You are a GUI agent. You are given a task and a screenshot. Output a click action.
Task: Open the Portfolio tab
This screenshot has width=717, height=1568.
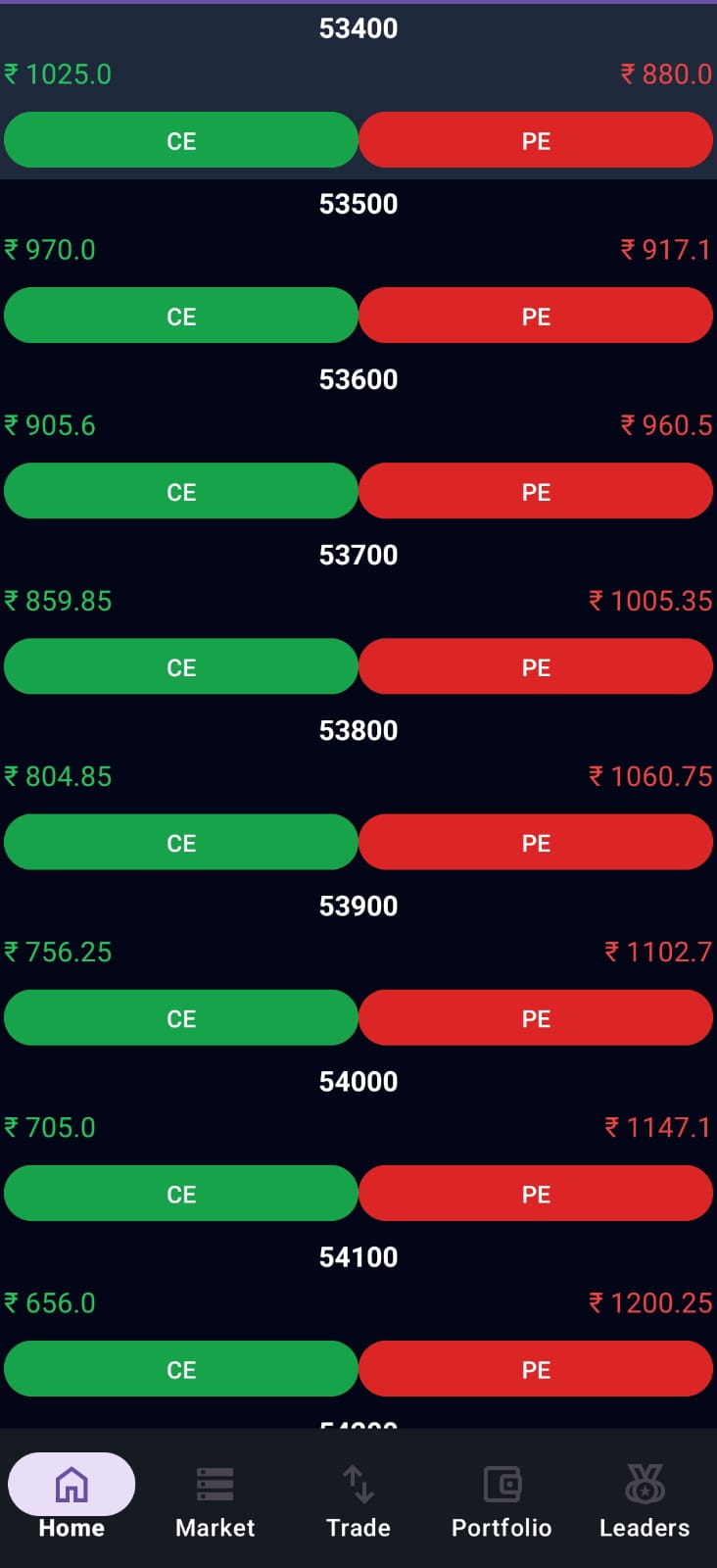(x=502, y=1501)
